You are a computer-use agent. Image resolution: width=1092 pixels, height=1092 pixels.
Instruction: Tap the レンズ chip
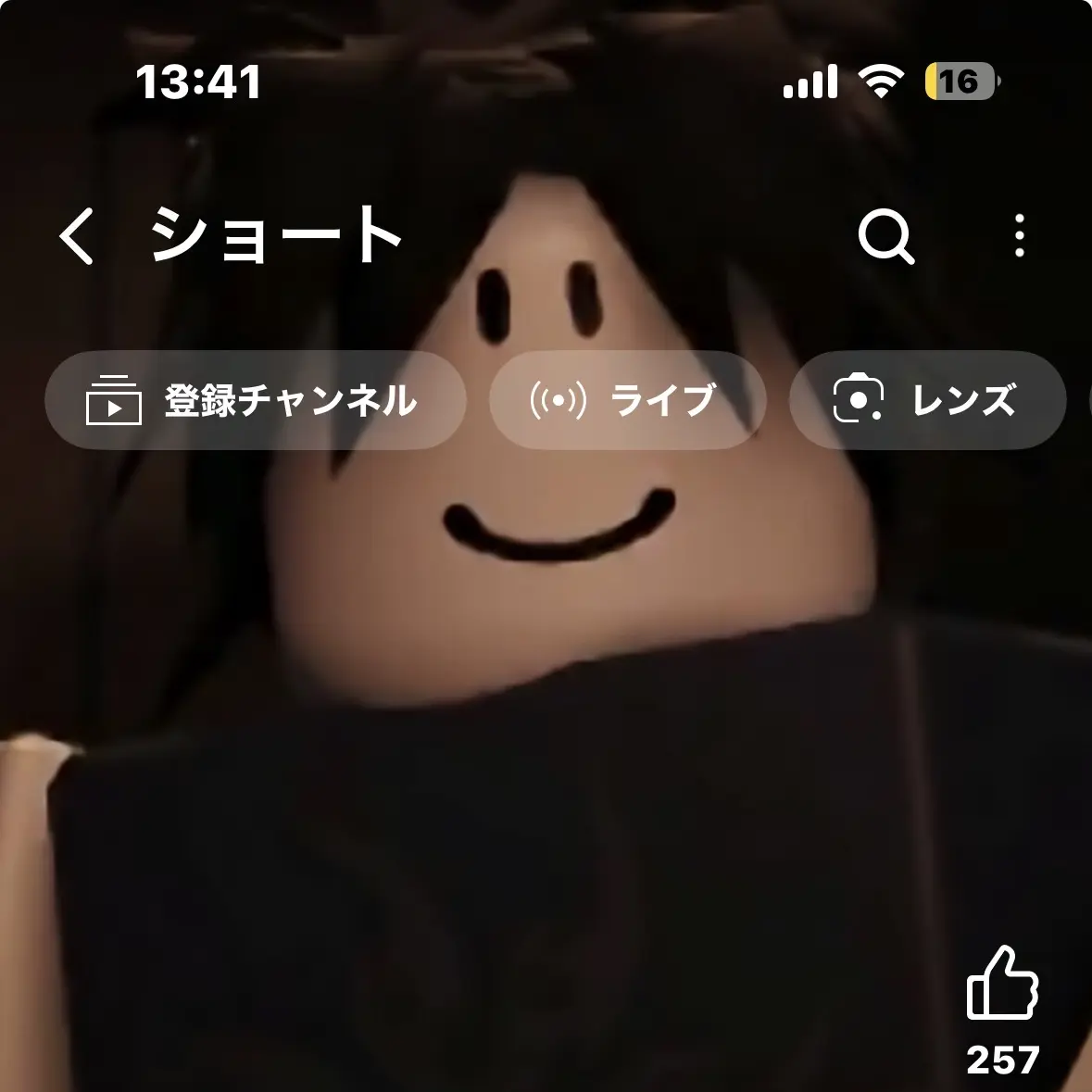(x=927, y=401)
